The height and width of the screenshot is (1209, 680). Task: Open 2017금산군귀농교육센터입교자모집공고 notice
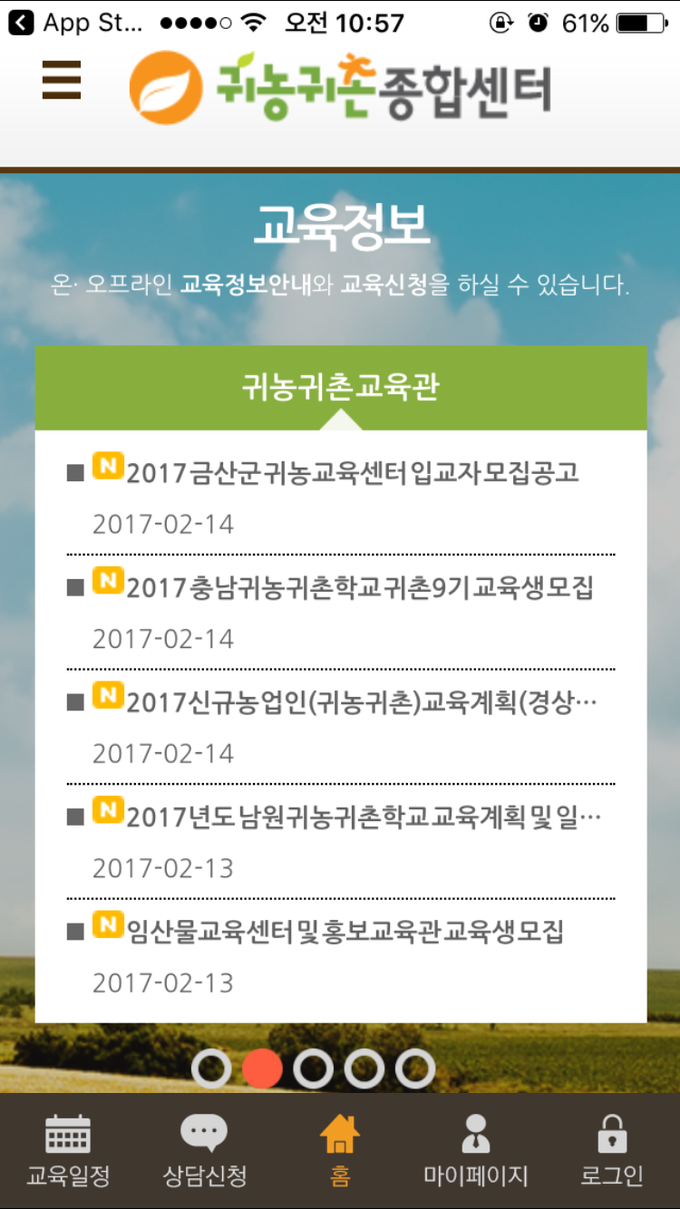point(352,473)
